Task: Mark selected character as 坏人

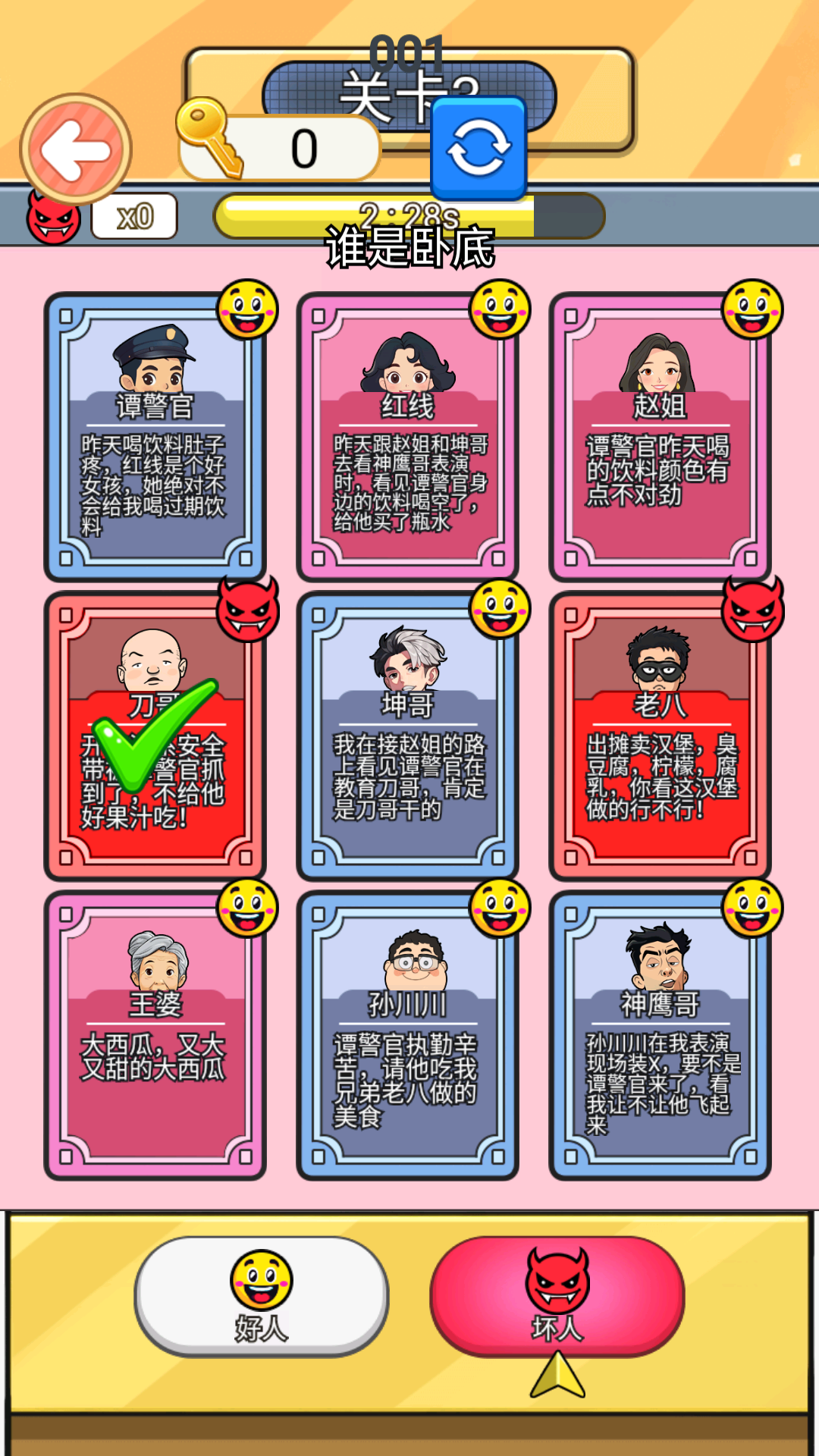Action: click(x=557, y=1297)
